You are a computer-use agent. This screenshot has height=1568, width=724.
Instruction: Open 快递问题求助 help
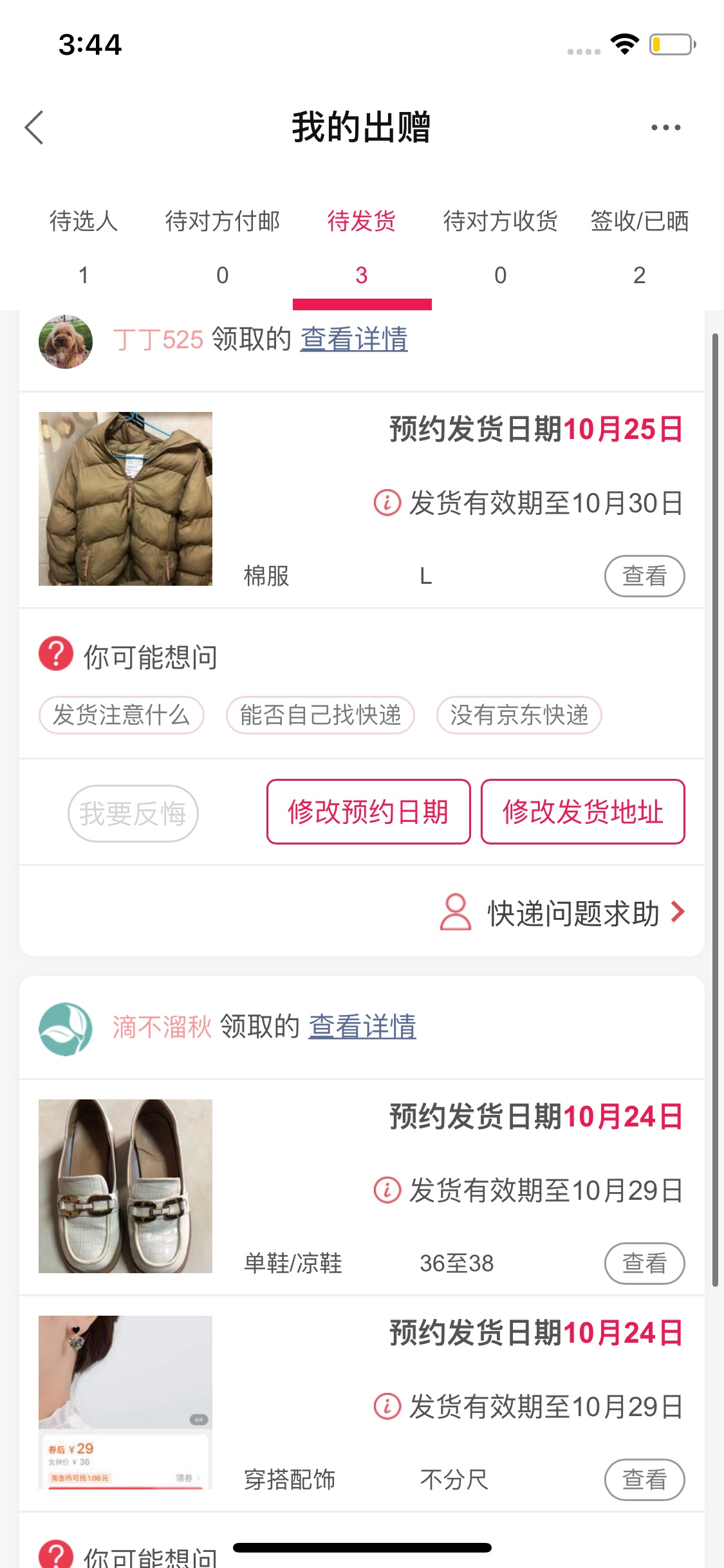pyautogui.click(x=573, y=913)
